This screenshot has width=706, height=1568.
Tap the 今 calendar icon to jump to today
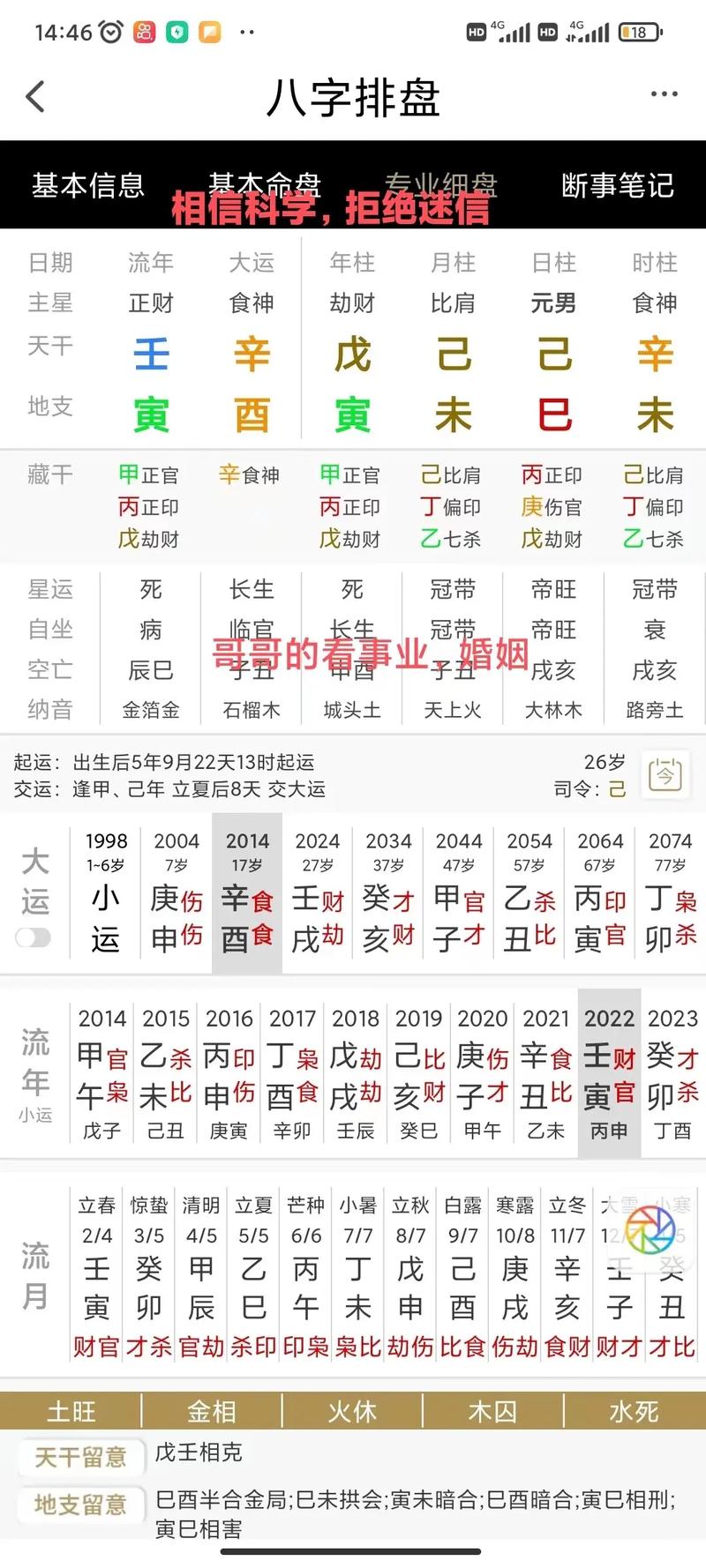click(x=665, y=774)
